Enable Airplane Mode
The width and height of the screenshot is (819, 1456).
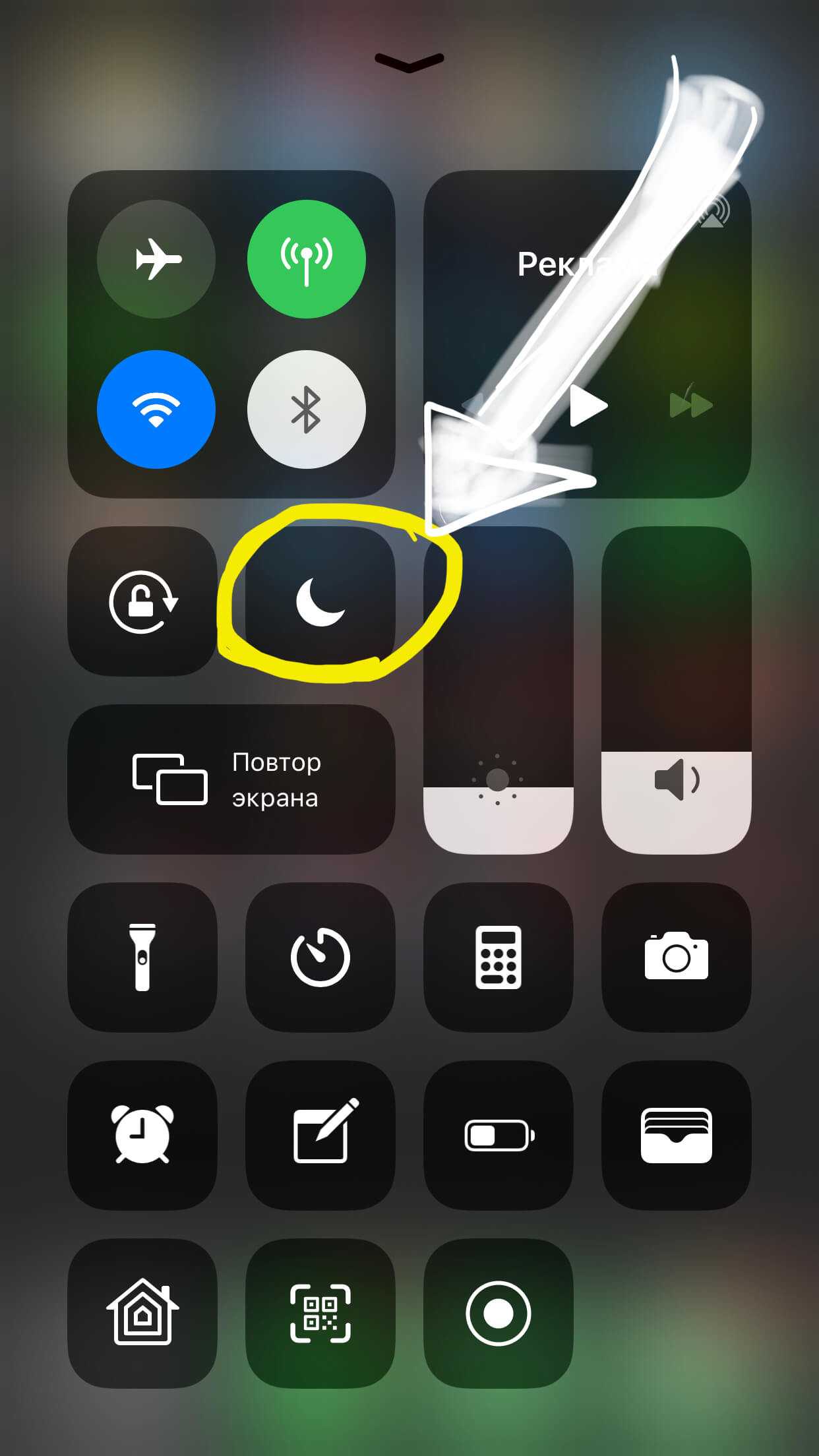(156, 258)
